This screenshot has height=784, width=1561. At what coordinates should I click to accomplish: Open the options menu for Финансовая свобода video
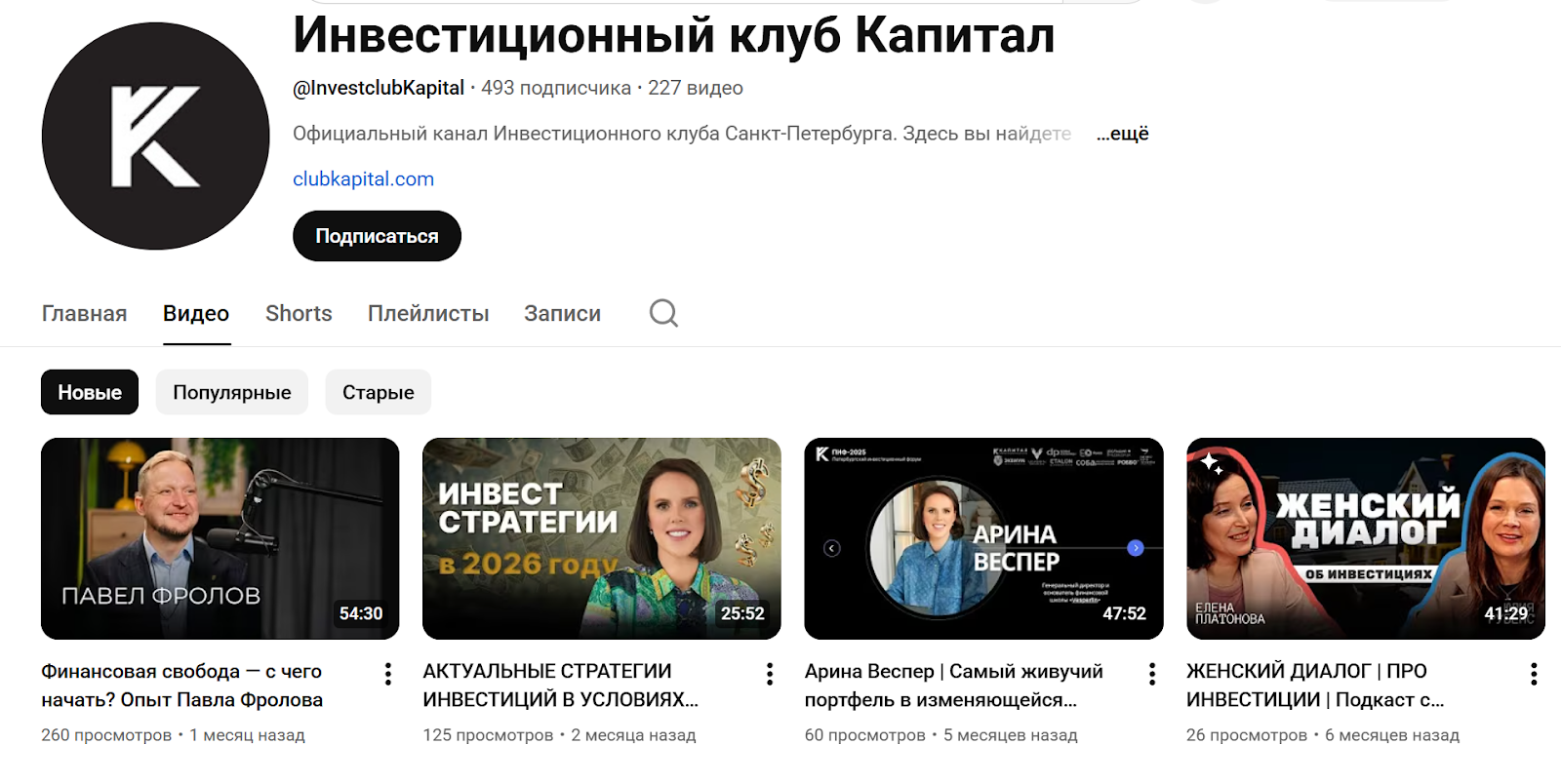(x=388, y=674)
